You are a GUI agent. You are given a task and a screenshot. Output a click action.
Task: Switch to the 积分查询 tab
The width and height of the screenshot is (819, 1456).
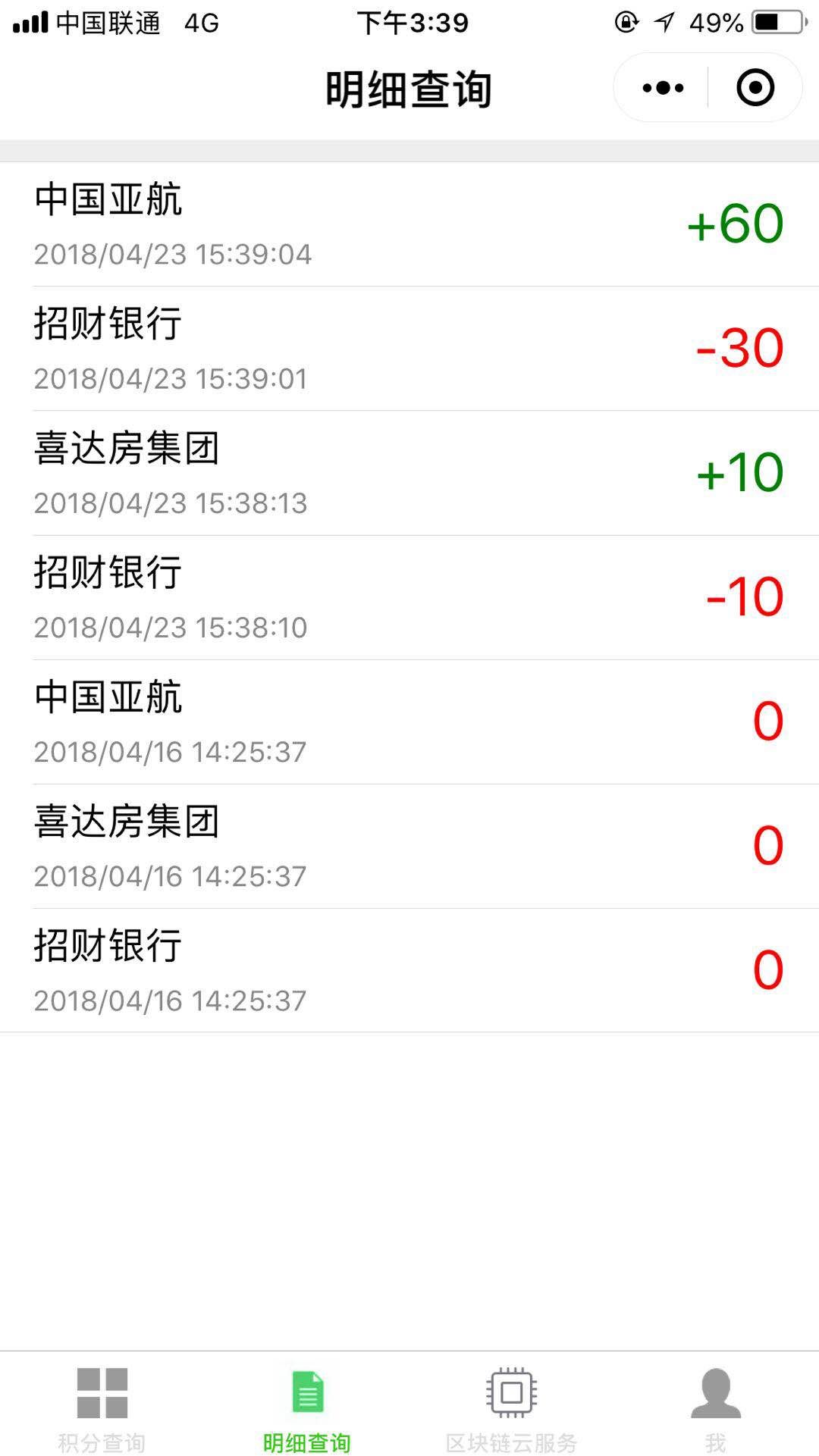pyautogui.click(x=102, y=1407)
